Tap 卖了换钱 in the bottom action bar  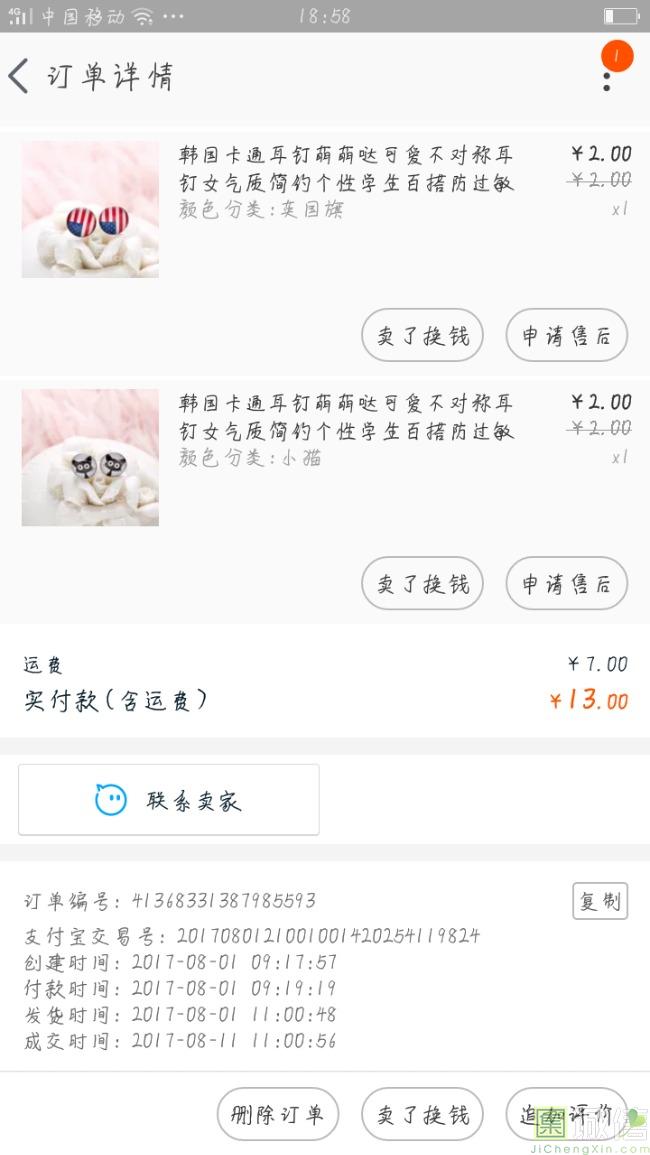(422, 1114)
